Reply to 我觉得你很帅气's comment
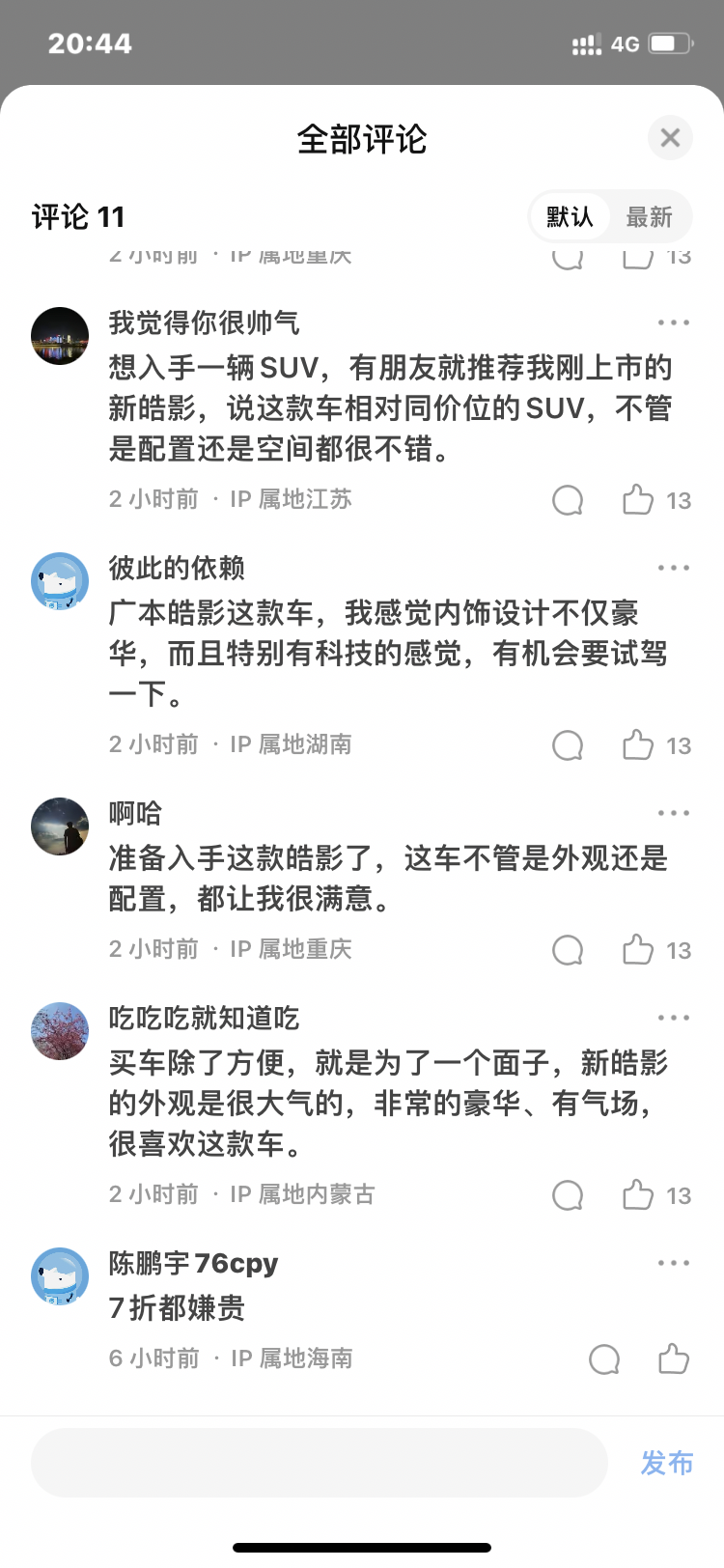Image resolution: width=724 pixels, height=1568 pixels. click(x=568, y=500)
